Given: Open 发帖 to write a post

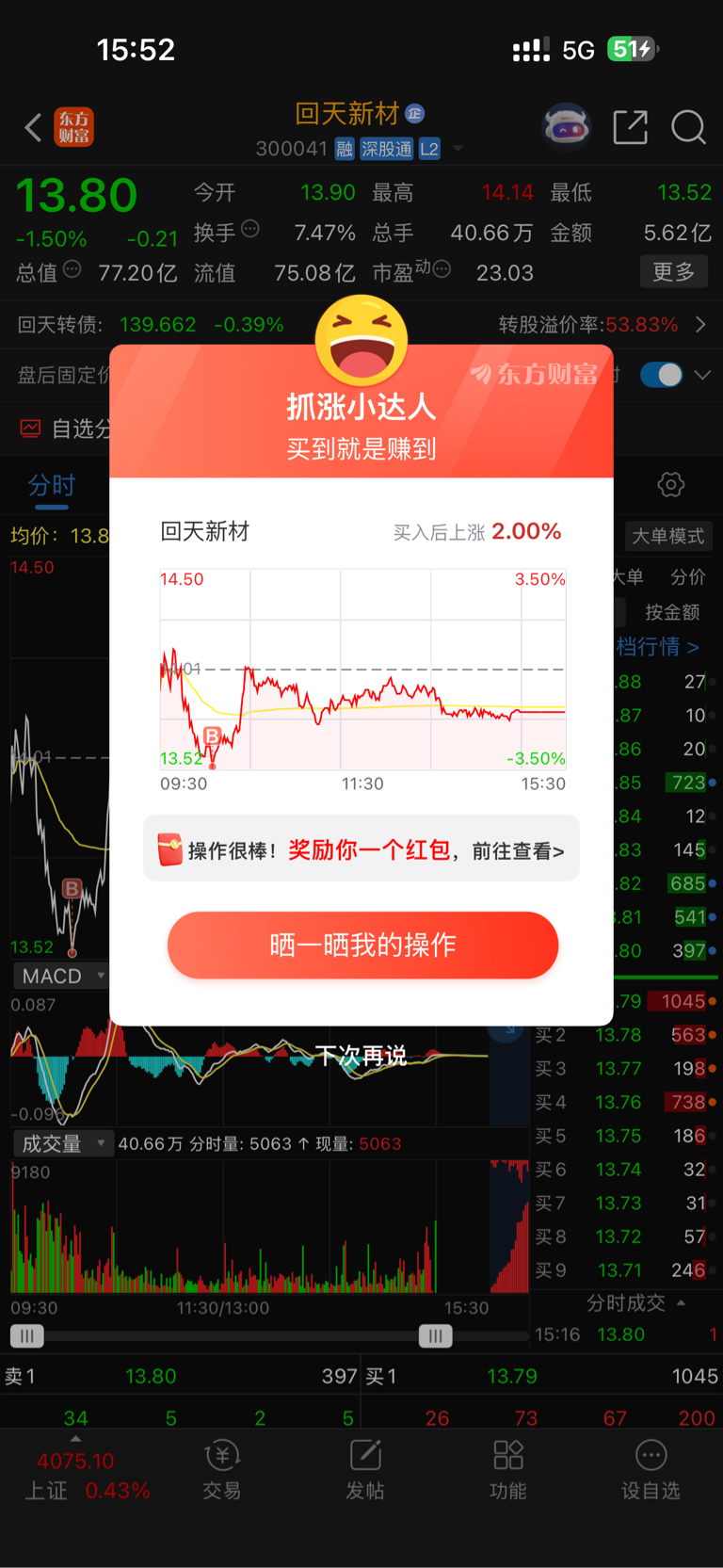Looking at the screenshot, I should [365, 1470].
